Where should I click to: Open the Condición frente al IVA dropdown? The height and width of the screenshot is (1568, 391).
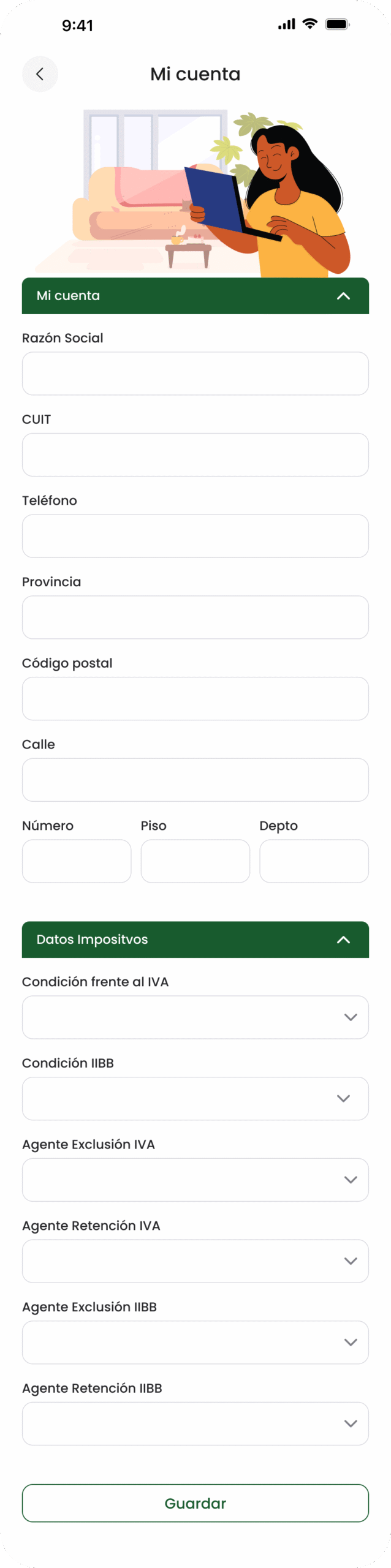[x=195, y=1017]
